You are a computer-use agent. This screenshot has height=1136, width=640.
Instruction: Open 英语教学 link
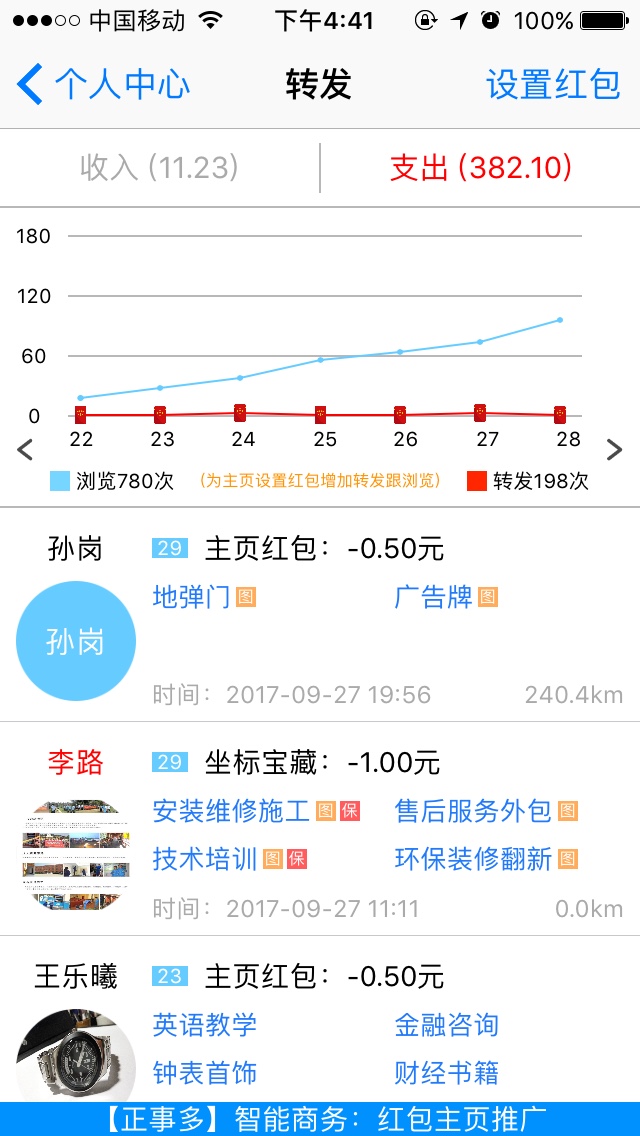click(205, 1025)
